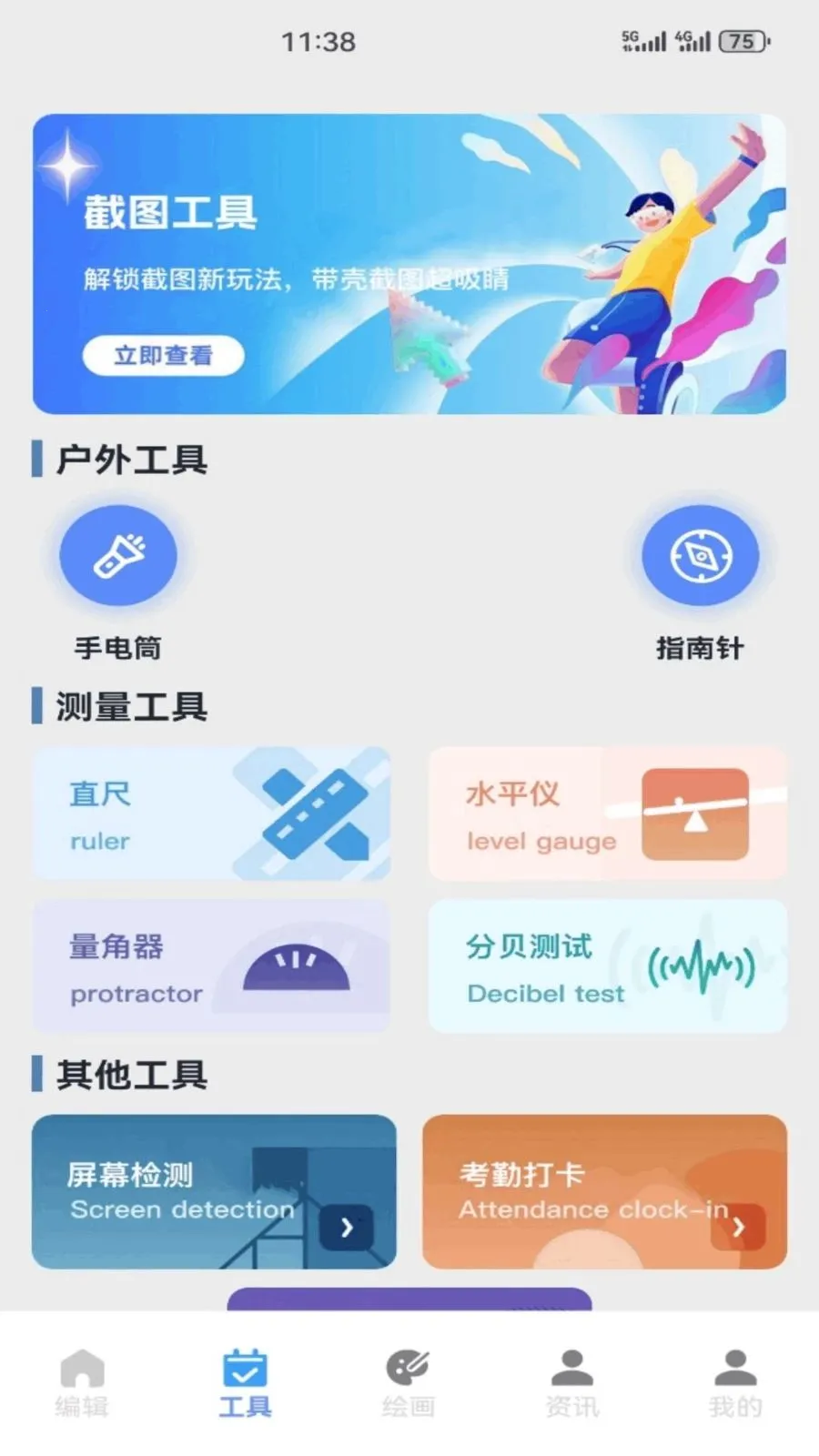Select the 工具 tab
Image resolution: width=819 pixels, height=1456 pixels.
click(246, 1383)
